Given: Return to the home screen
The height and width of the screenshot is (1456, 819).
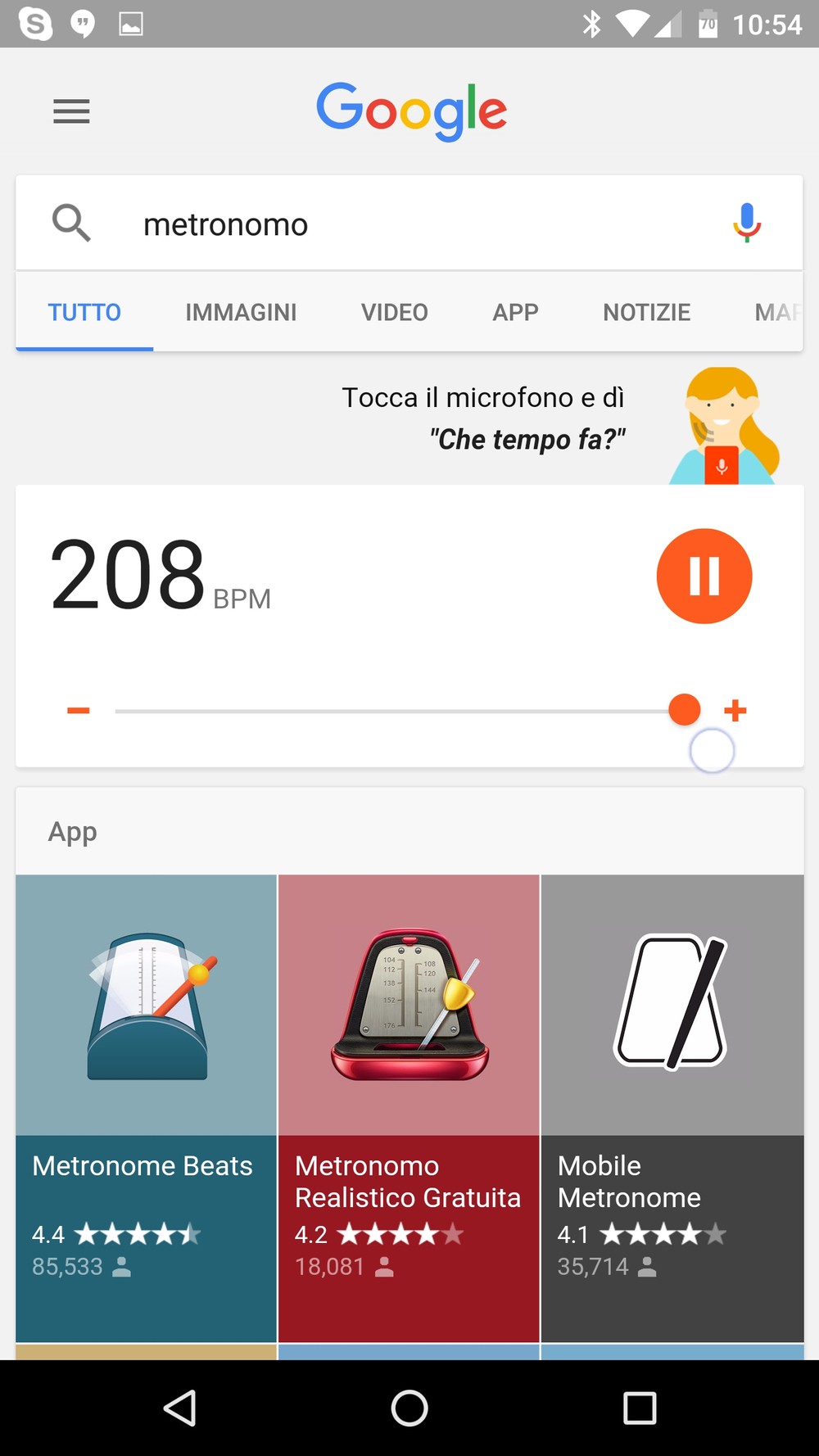Looking at the screenshot, I should click(x=409, y=1409).
